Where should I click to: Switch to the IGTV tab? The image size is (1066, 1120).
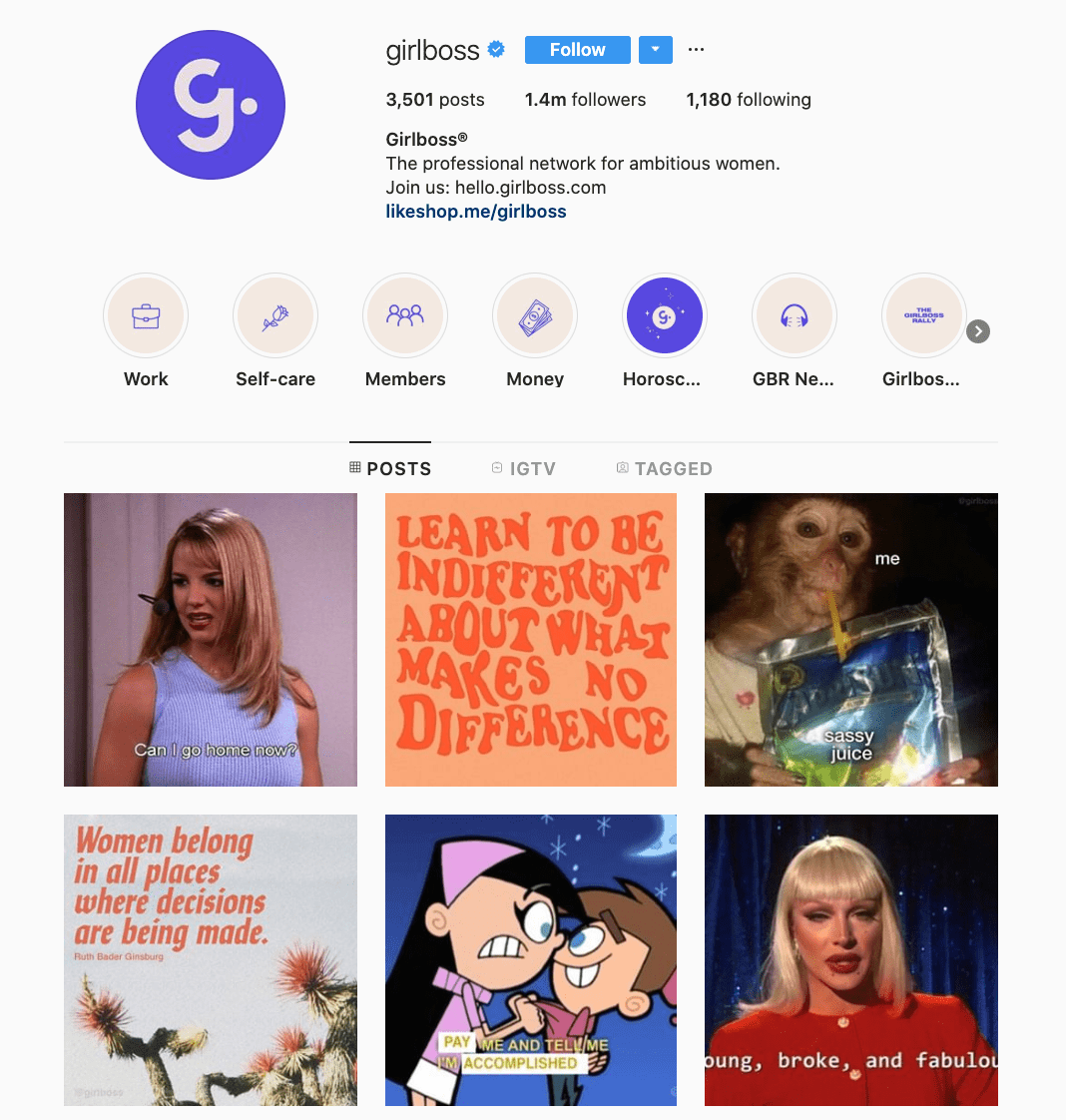pos(524,469)
